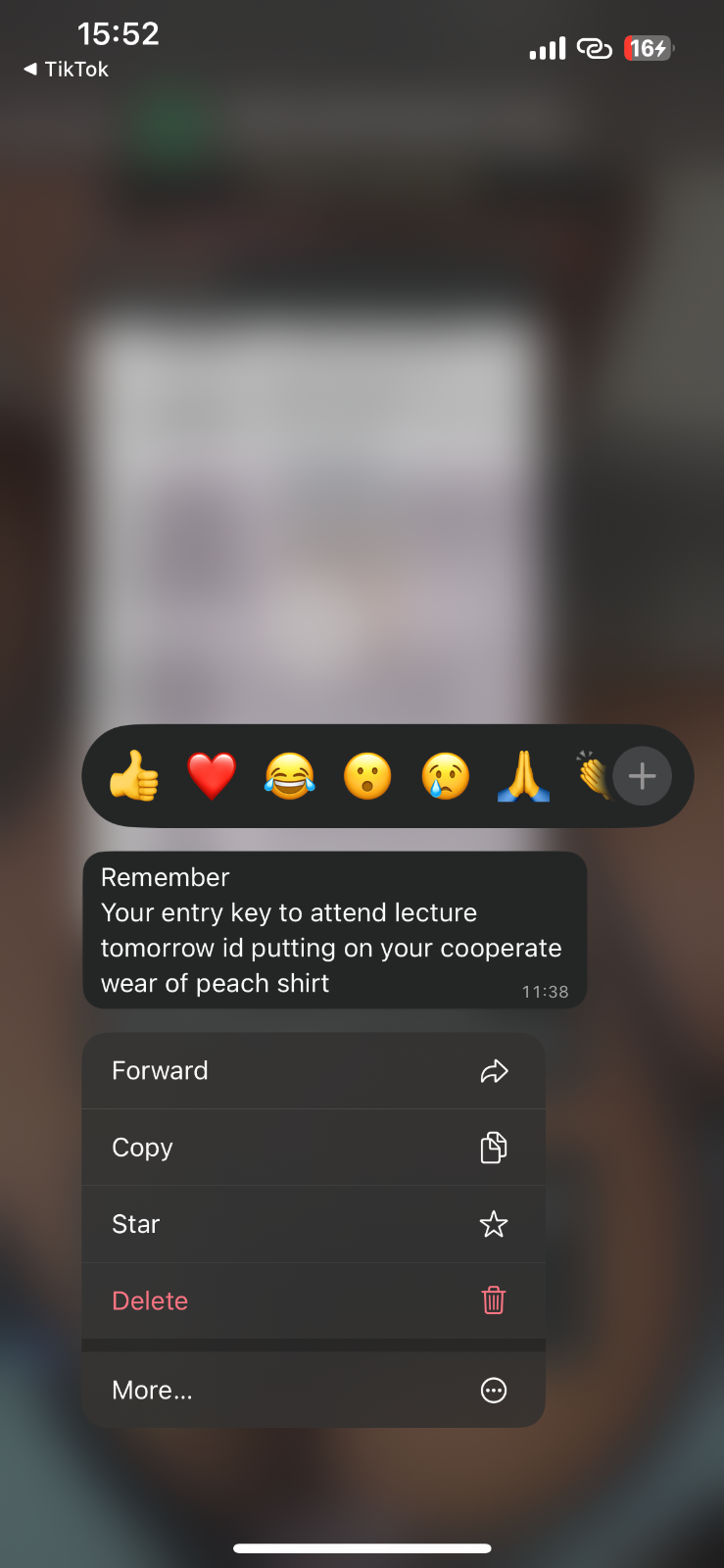This screenshot has height=1568, width=724.
Task: Open more emoji reactions with plus
Action: point(642,776)
